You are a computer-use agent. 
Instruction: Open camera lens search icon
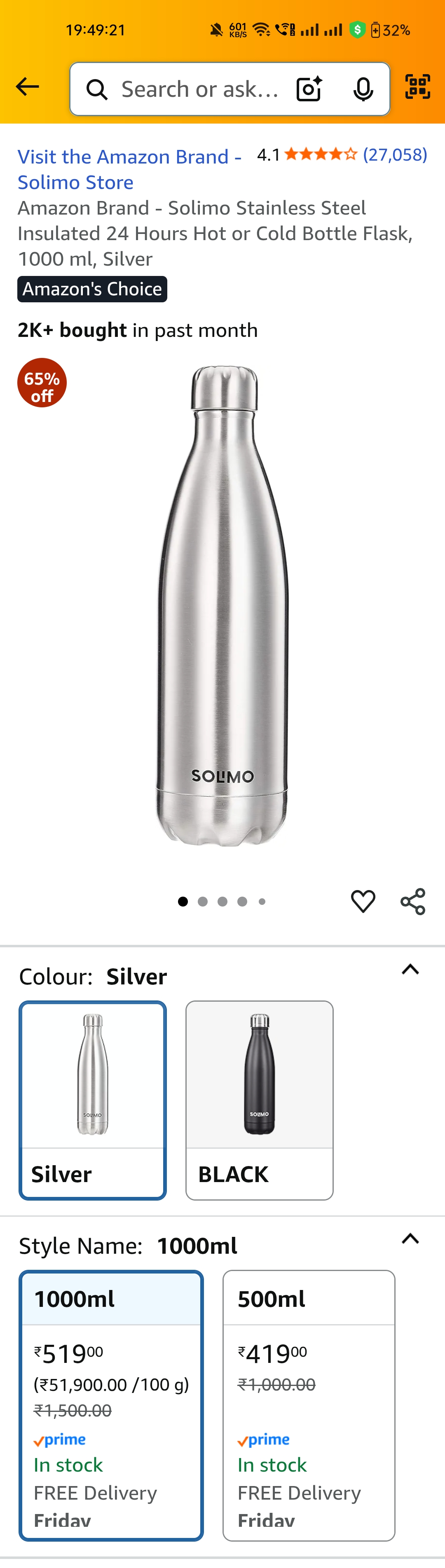point(309,89)
